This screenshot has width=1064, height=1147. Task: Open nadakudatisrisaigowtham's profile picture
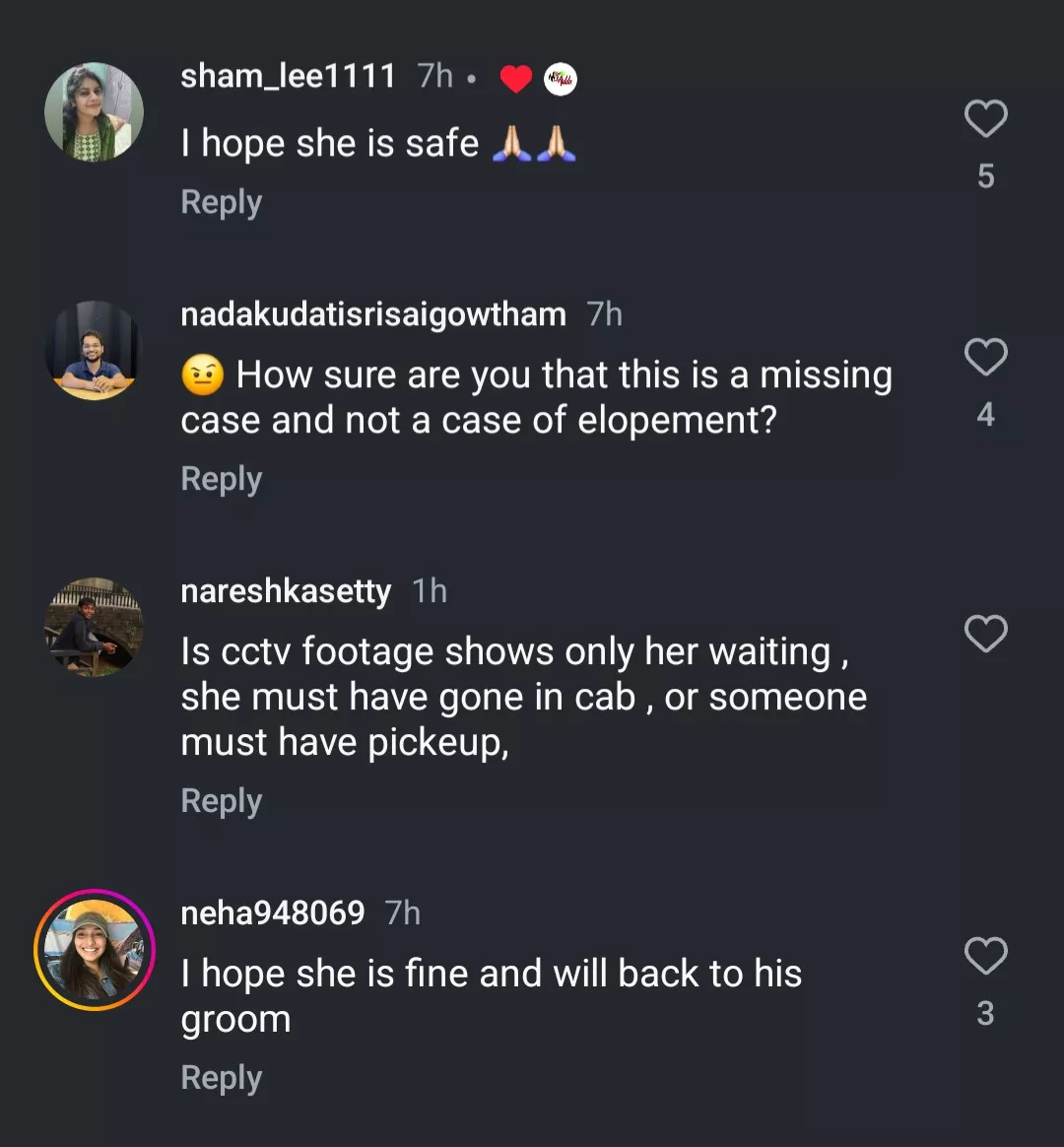95,351
